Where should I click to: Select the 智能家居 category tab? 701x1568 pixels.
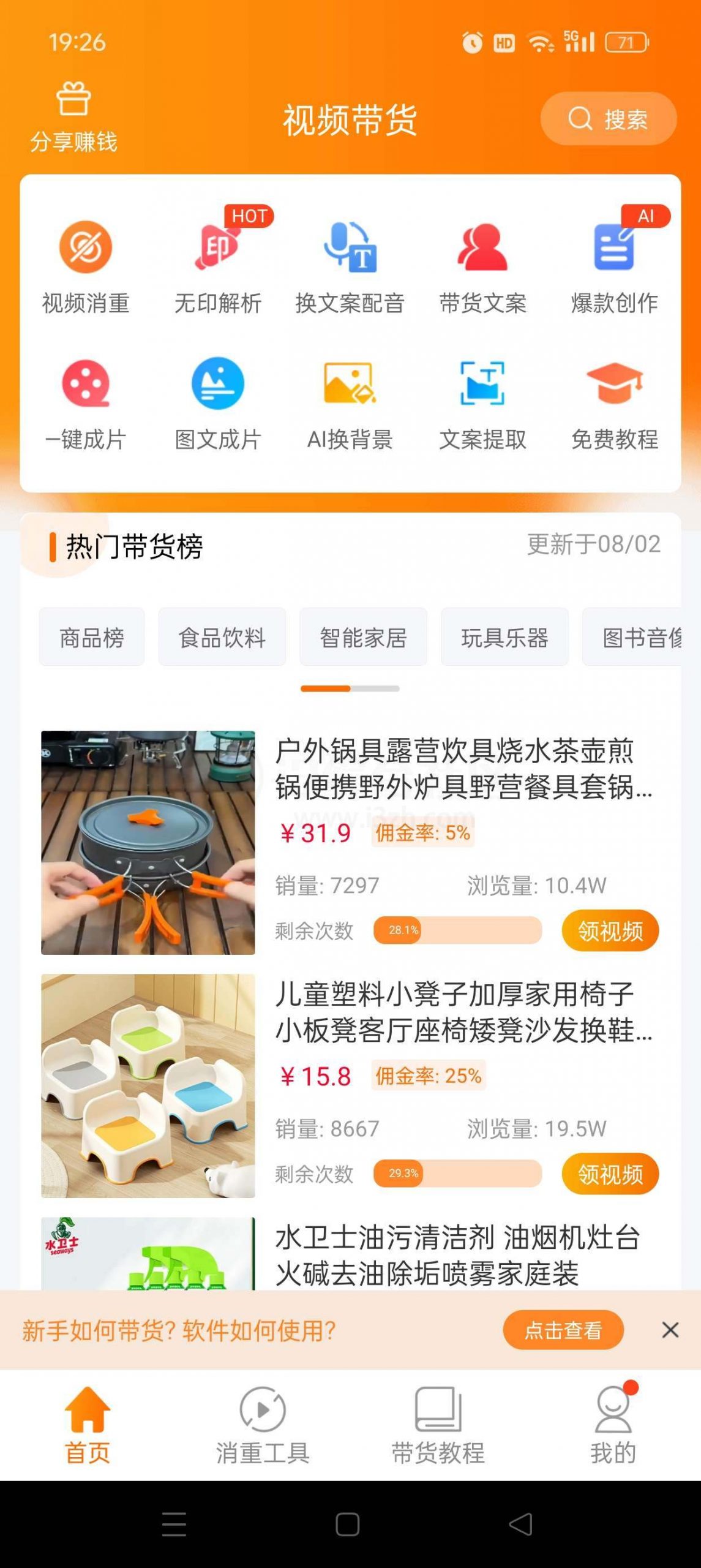[362, 636]
